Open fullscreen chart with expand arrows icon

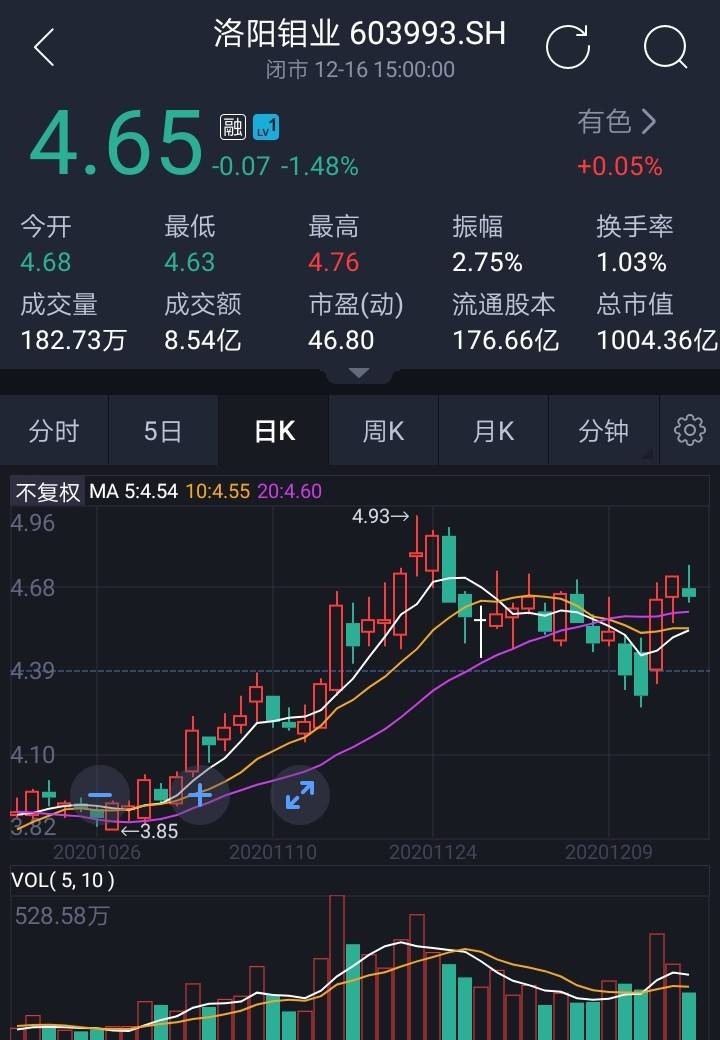click(300, 795)
